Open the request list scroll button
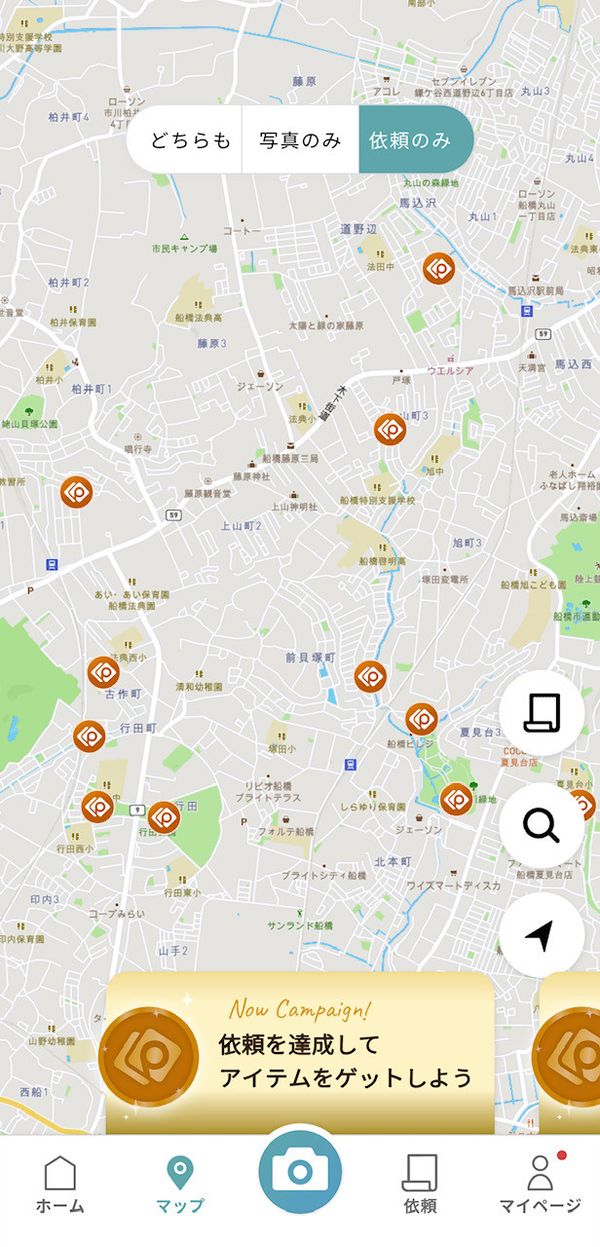This screenshot has width=600, height=1247. coord(541,713)
